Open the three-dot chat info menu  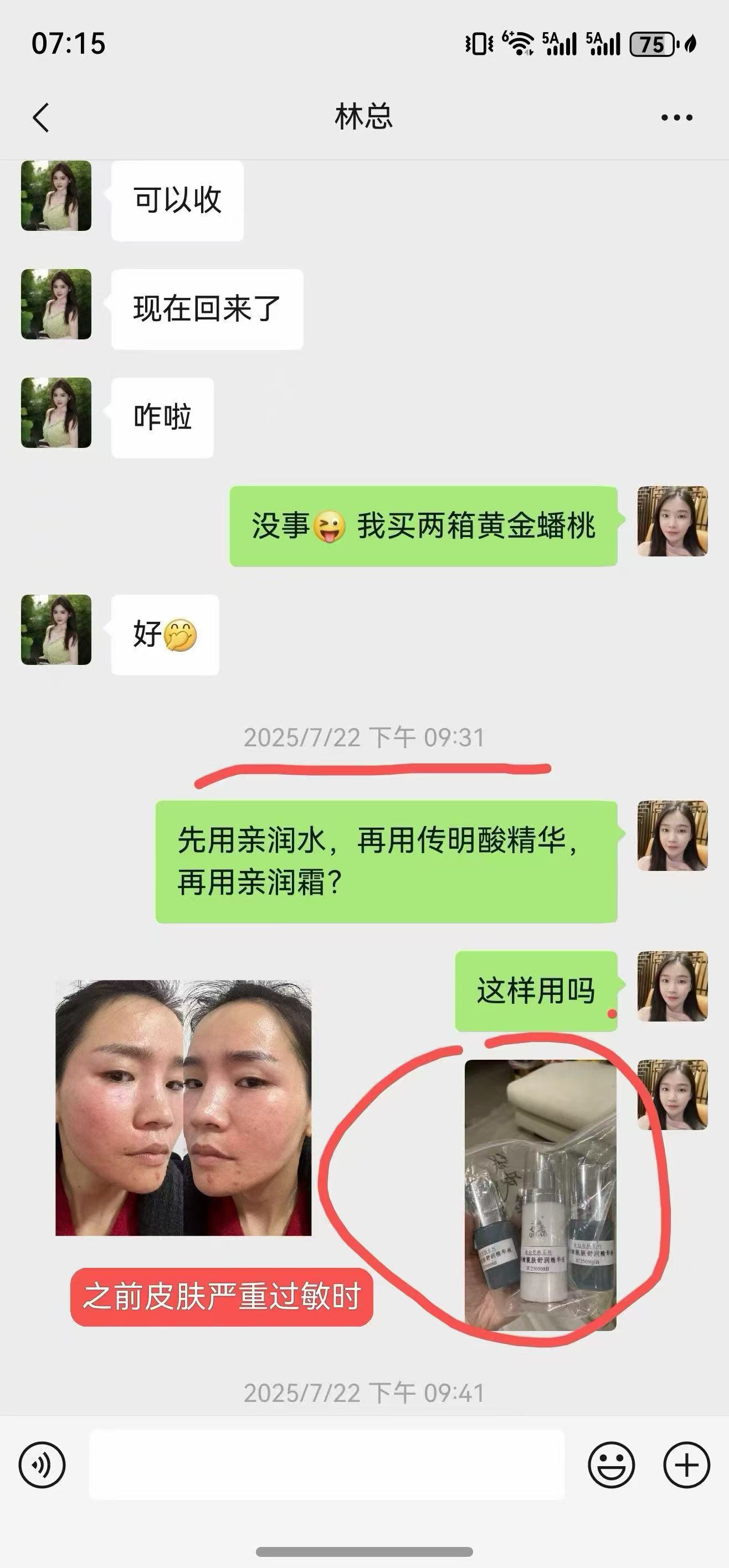(x=676, y=117)
